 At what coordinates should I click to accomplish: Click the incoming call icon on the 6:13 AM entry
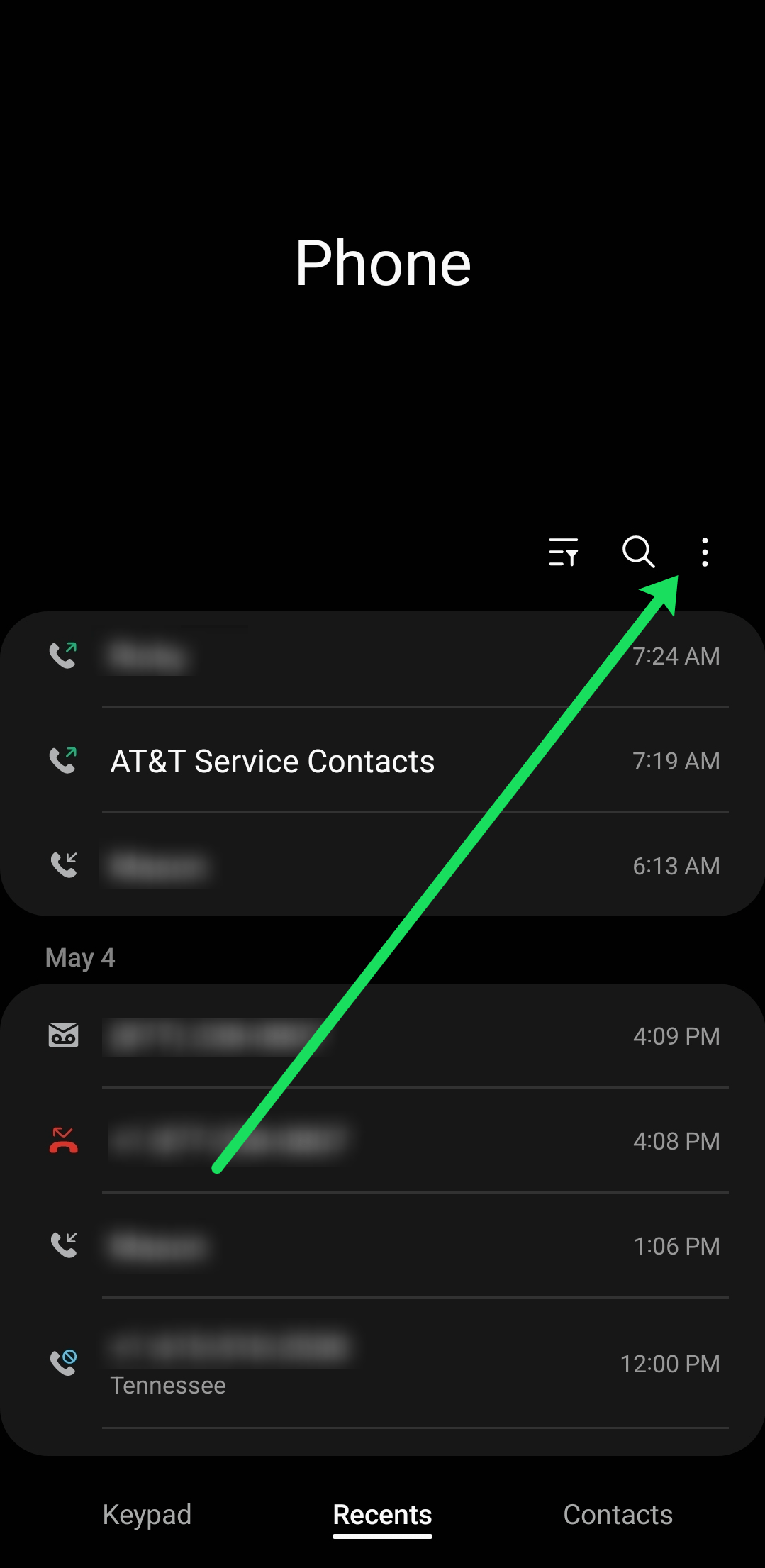(63, 866)
